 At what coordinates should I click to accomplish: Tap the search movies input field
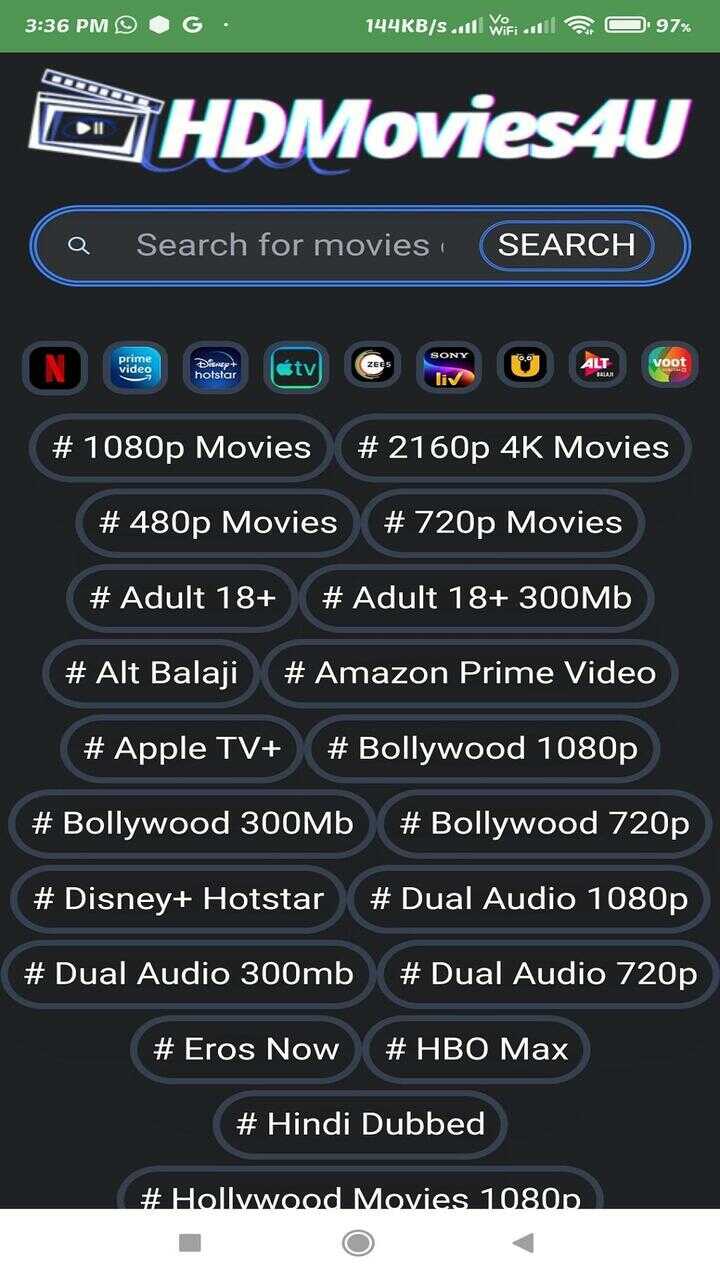click(x=285, y=245)
